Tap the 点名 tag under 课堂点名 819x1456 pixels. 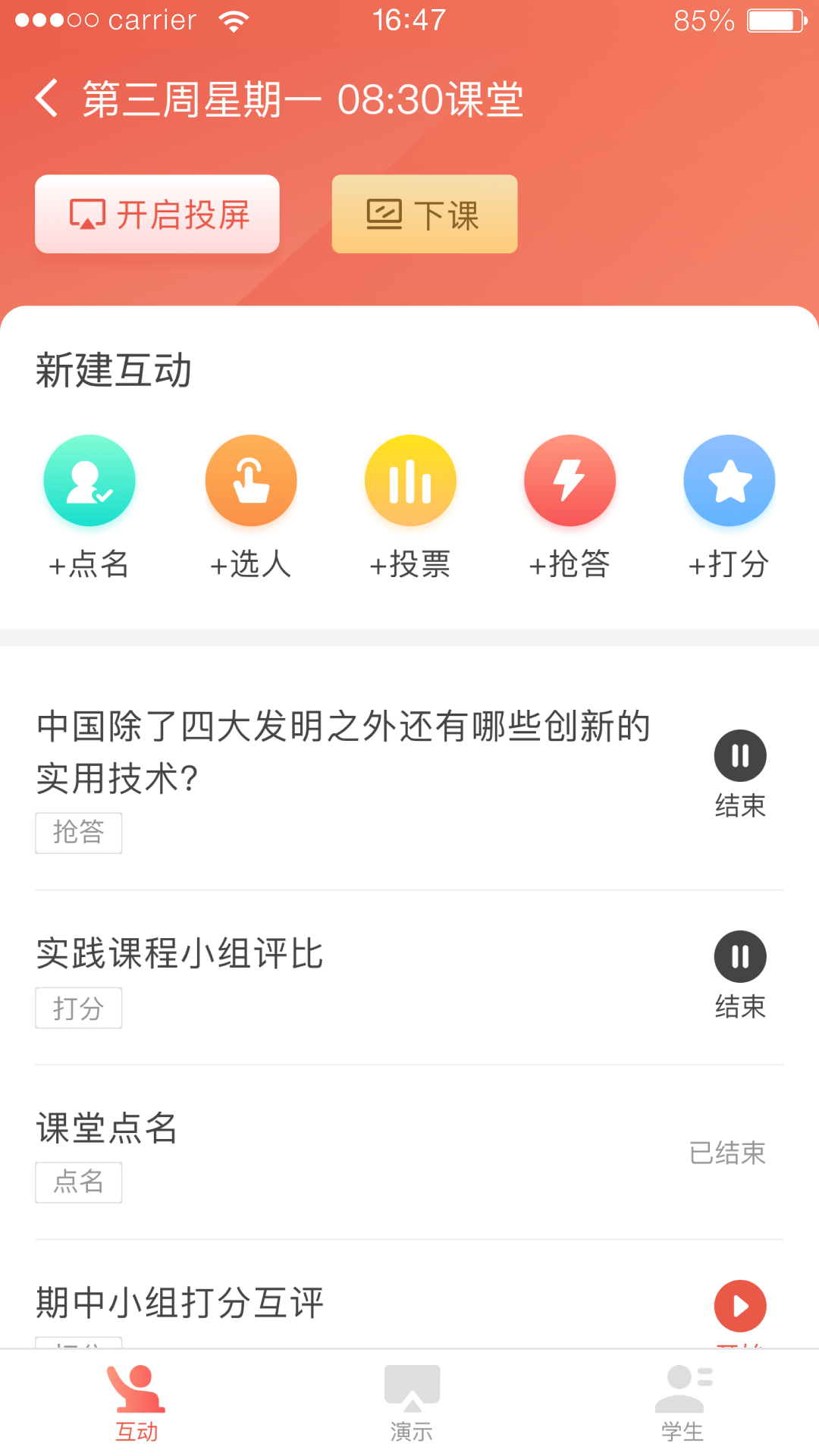[79, 1181]
